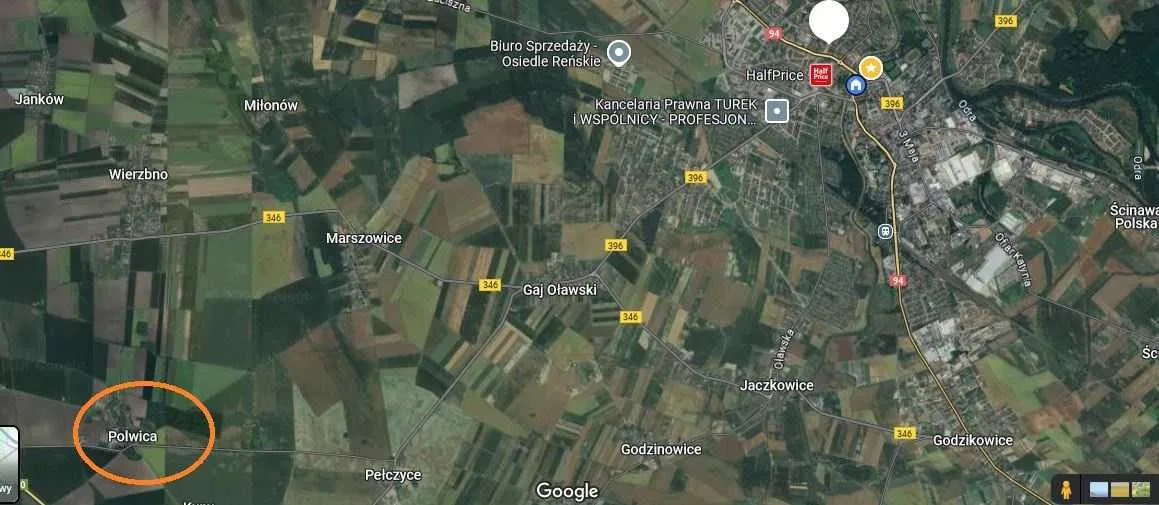Pick up the Street View pegman
Viewport: 1159px width, 505px height.
pos(1067,490)
